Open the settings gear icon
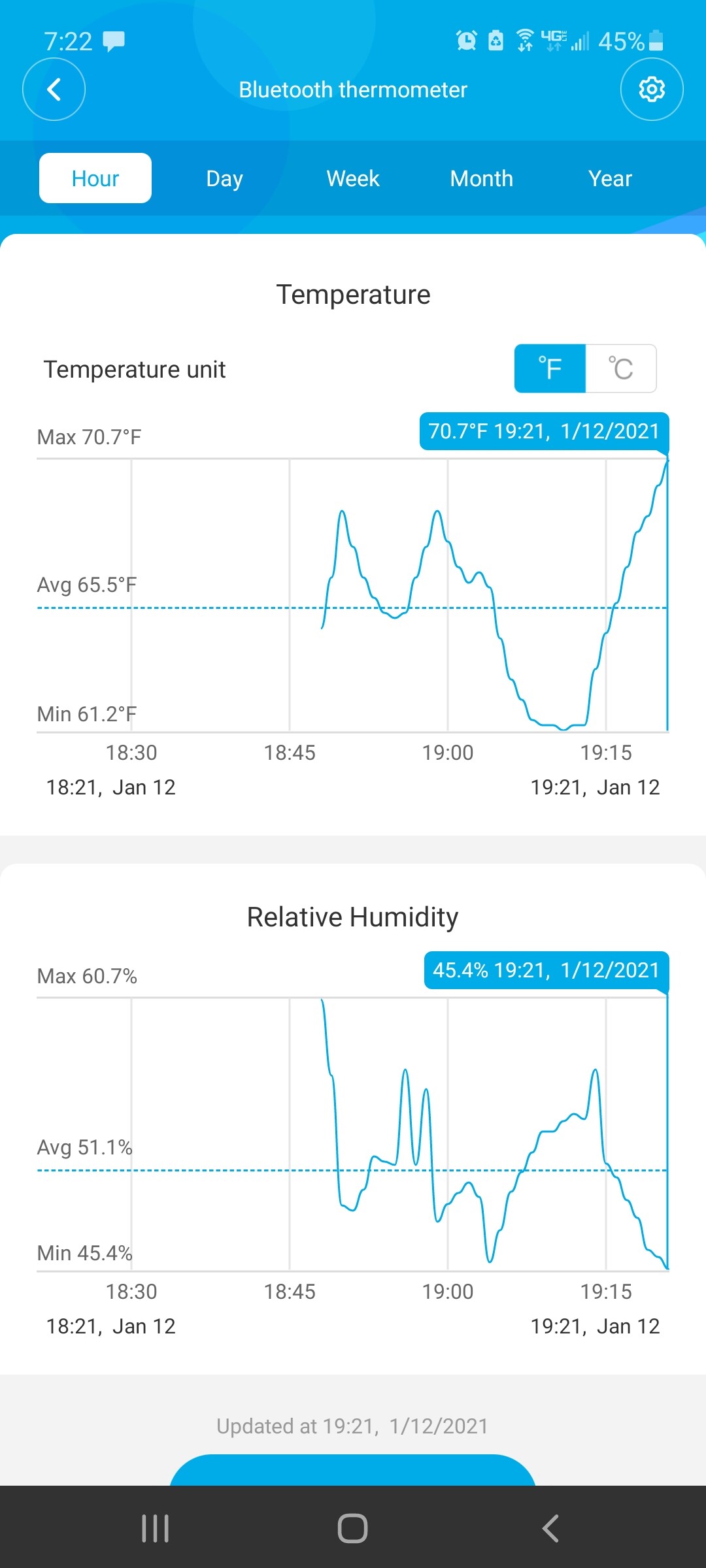Image resolution: width=706 pixels, height=1568 pixels. (x=651, y=90)
